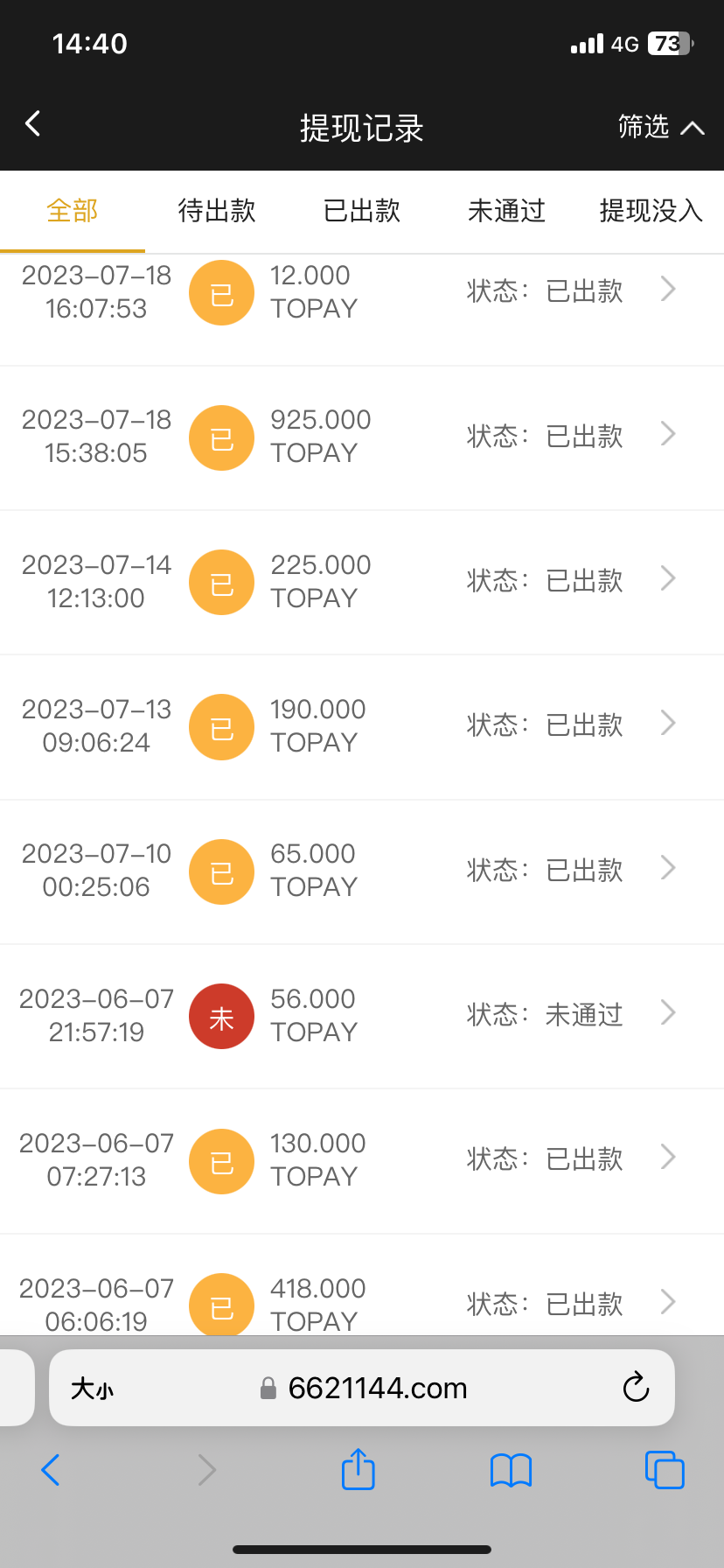This screenshot has height=1568, width=724.
Task: Tap the 6621144.com address bar
Action: 376,1388
